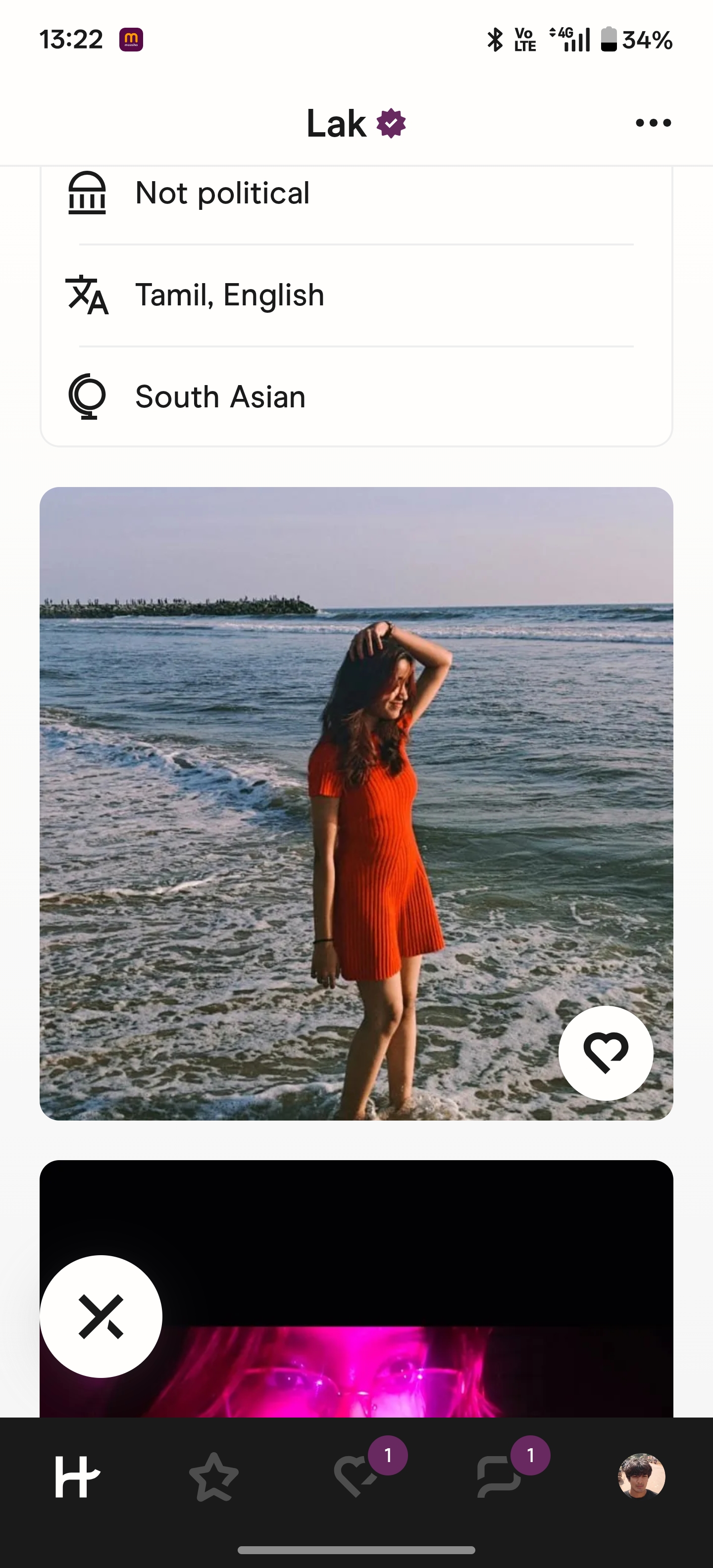
Task: Open the Standouts star tab
Action: pos(214,1476)
